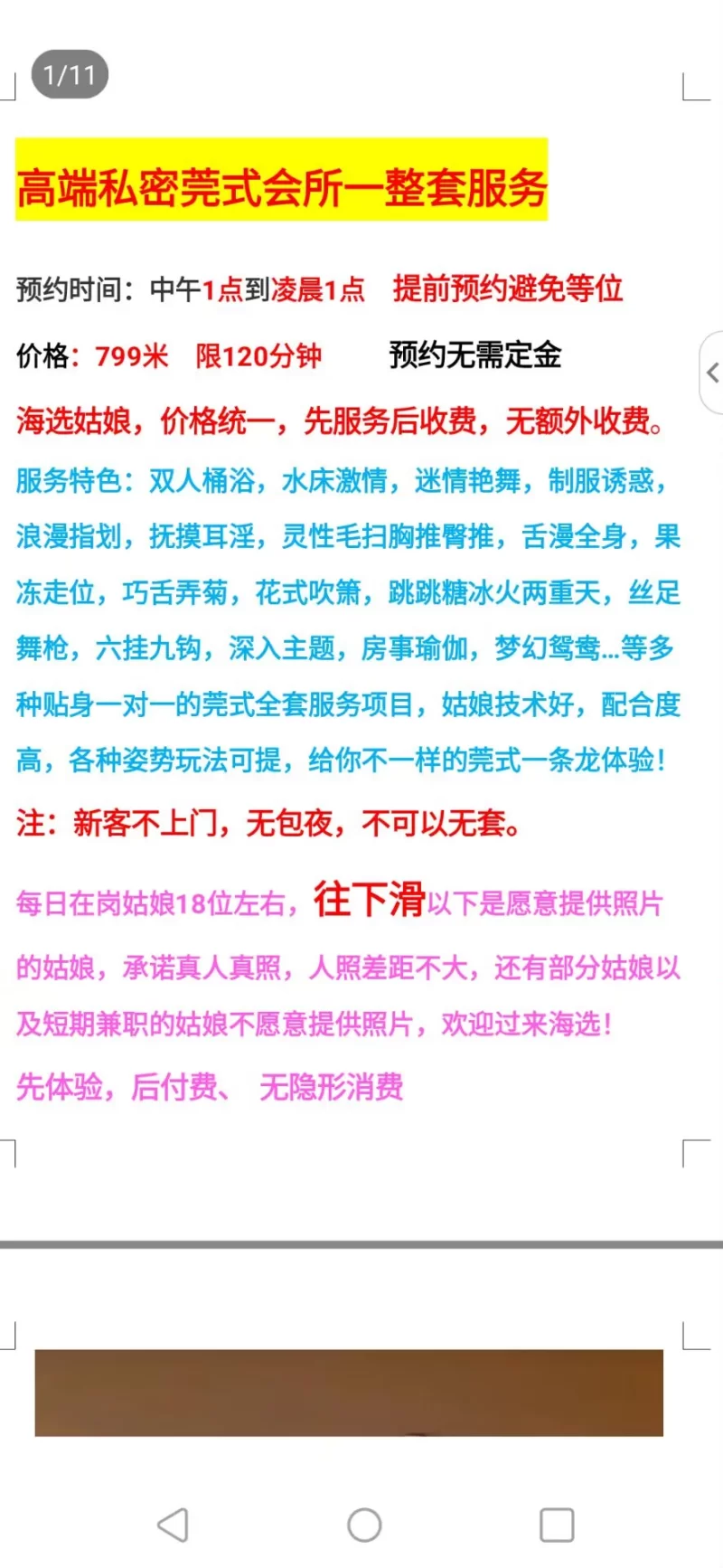723x1568 pixels.
Task: Return to the home screen
Action: coord(364,1525)
